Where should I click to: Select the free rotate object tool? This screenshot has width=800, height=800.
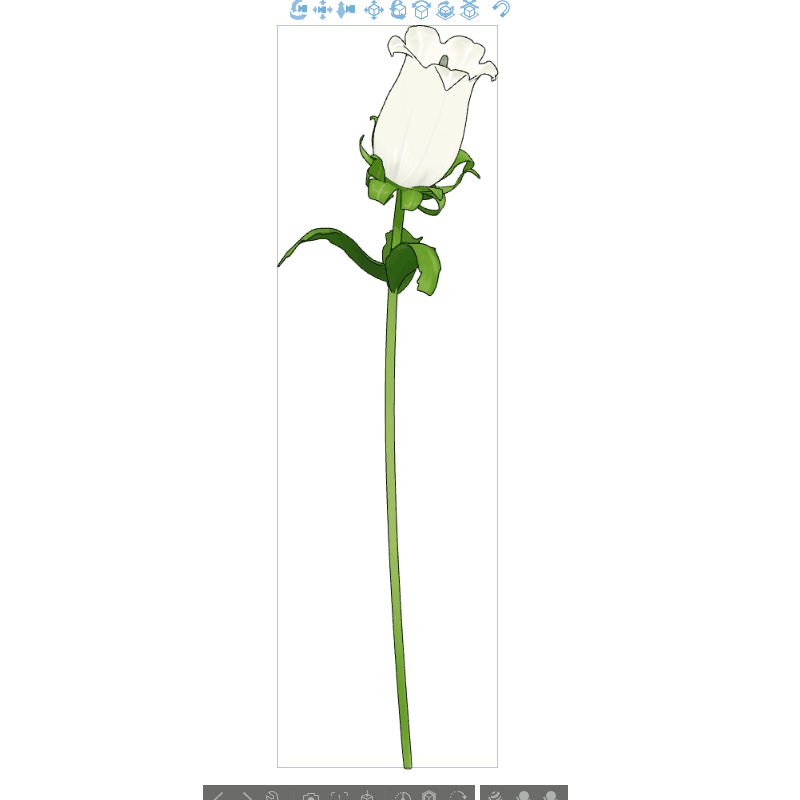(397, 10)
